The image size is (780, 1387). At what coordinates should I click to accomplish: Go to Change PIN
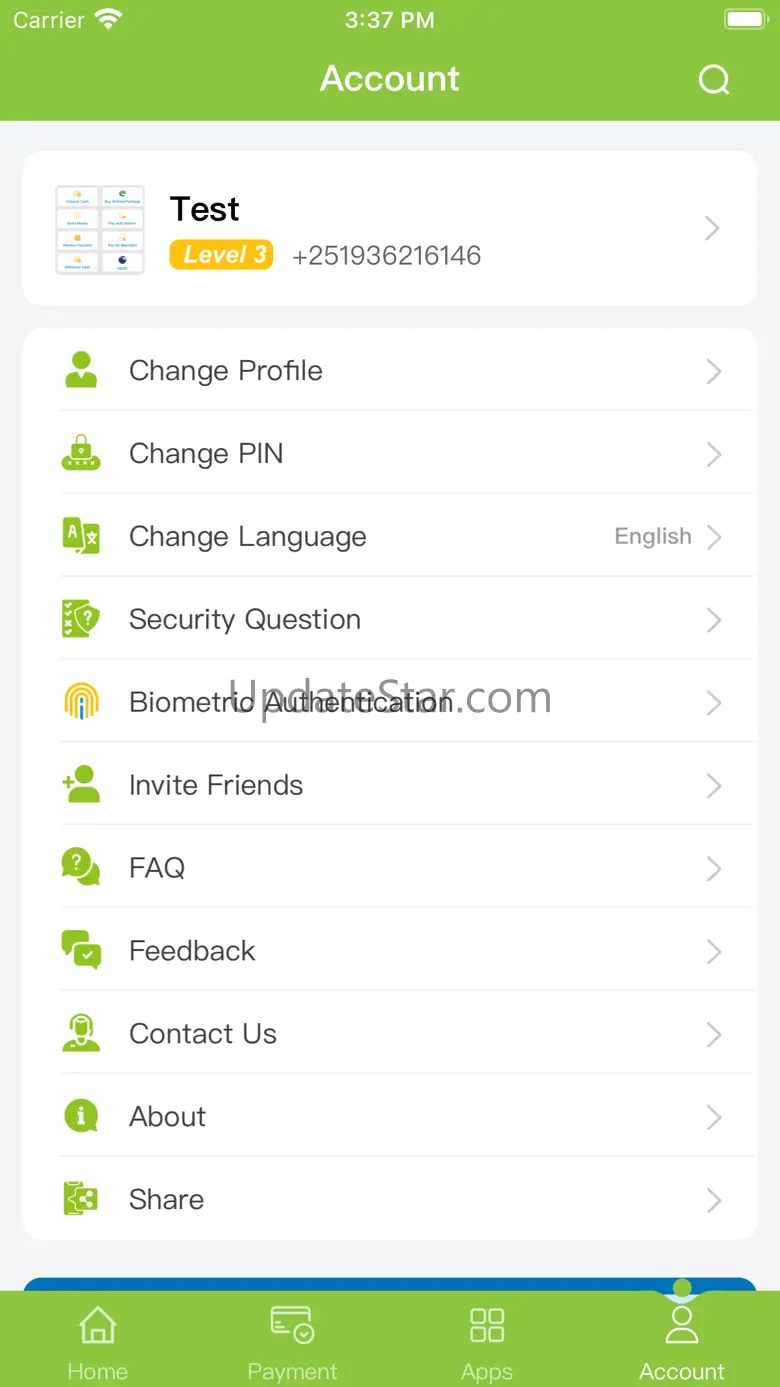point(390,454)
